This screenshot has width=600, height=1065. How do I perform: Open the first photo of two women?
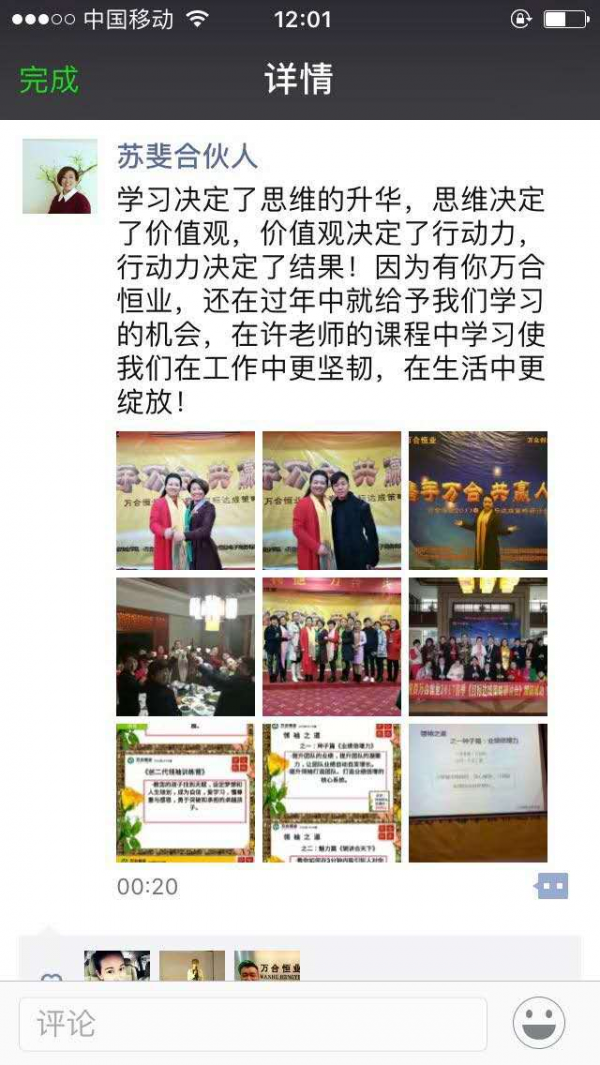coord(185,500)
